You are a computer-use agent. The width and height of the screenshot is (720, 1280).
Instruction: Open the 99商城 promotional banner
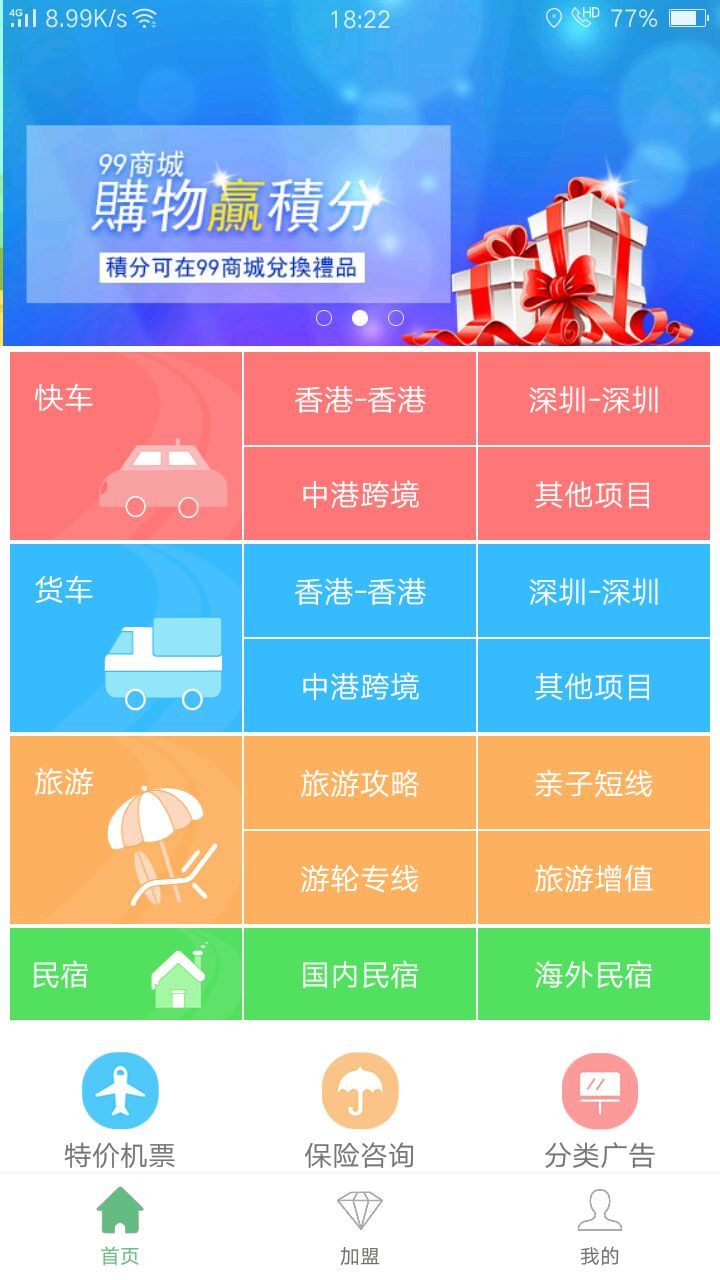(x=360, y=191)
